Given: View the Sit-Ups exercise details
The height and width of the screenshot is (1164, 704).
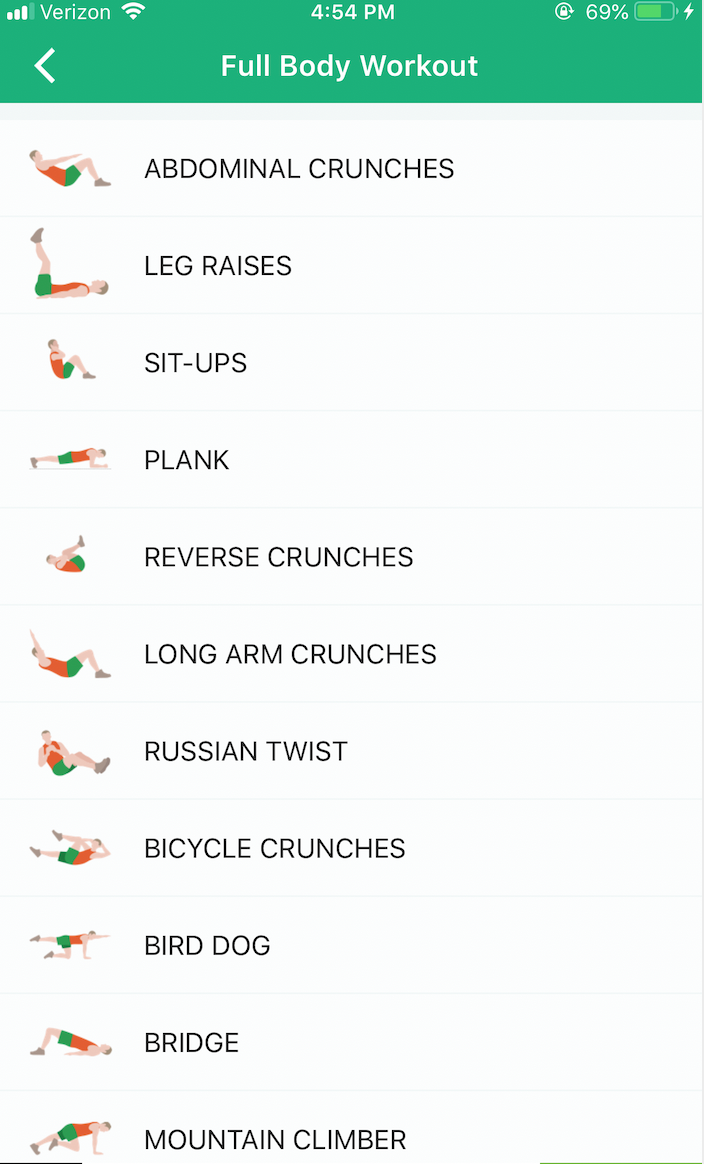Looking at the screenshot, I should point(196,363).
